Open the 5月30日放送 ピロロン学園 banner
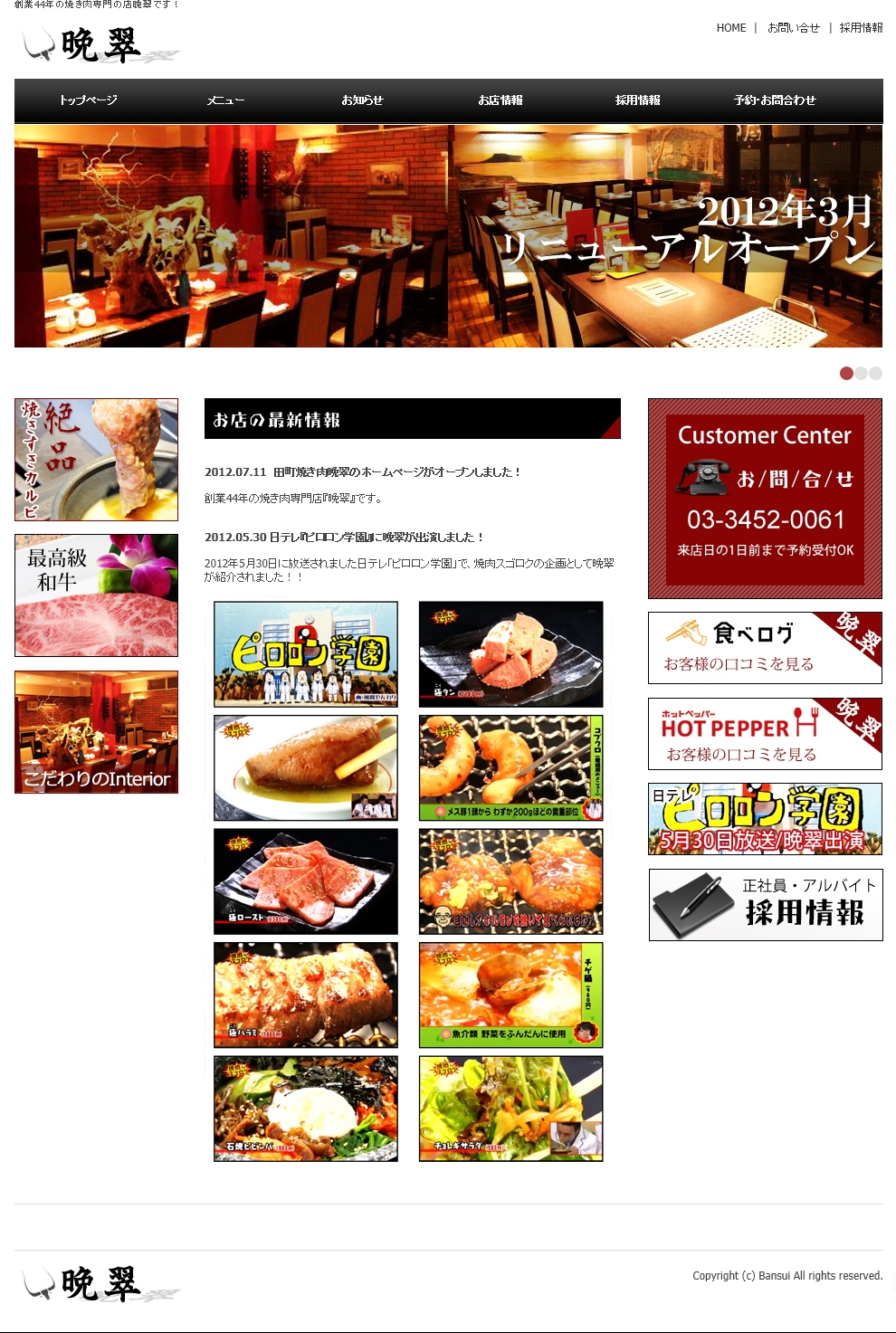 click(x=765, y=819)
